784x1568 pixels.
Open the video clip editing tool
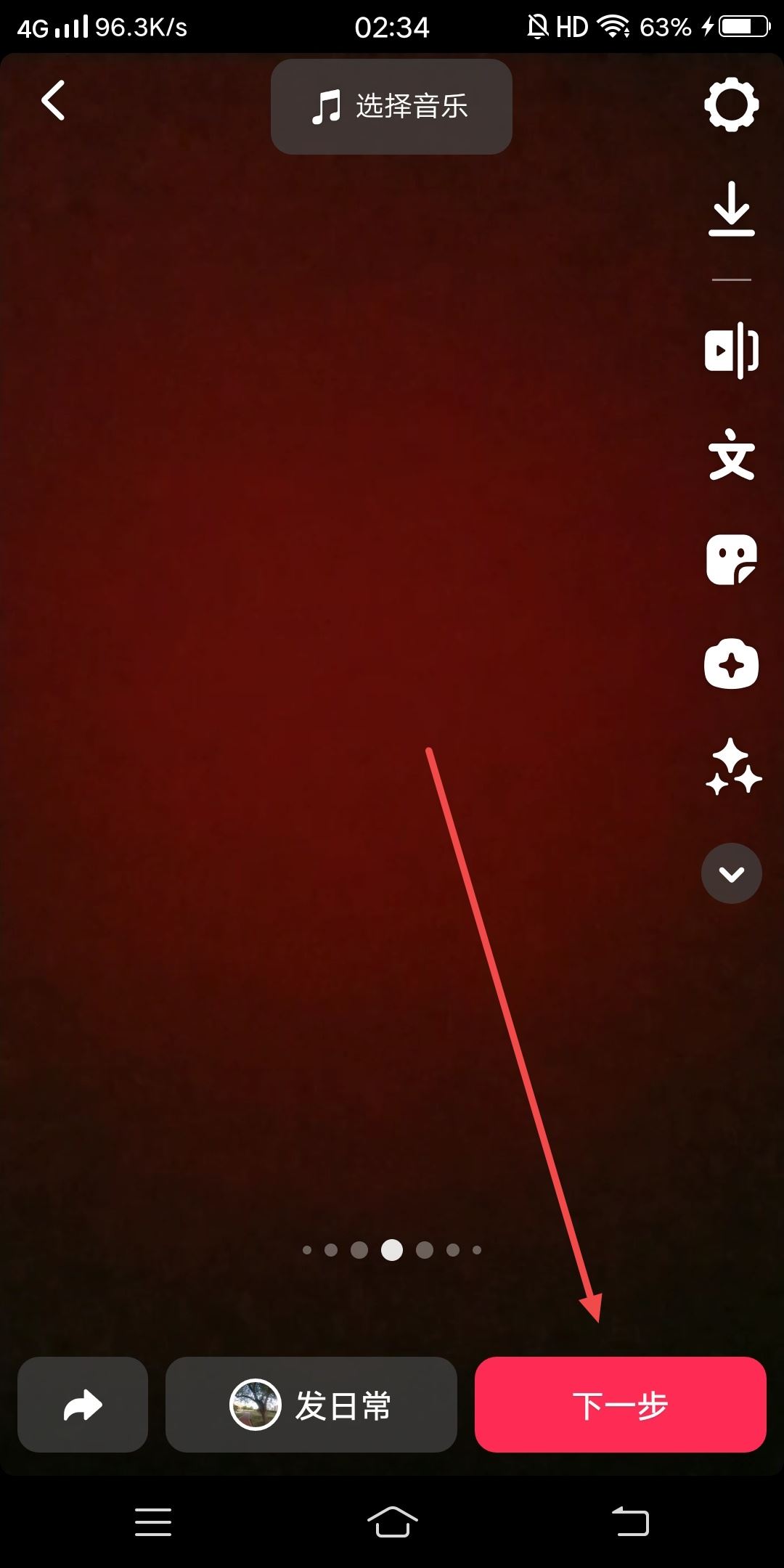(x=731, y=350)
